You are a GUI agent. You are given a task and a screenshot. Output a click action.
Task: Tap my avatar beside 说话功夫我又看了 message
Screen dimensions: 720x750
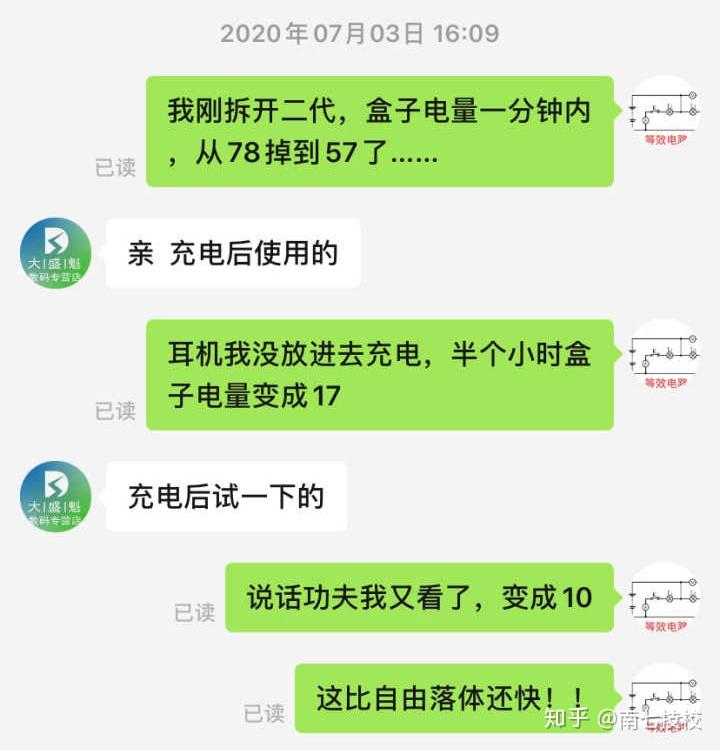664,598
